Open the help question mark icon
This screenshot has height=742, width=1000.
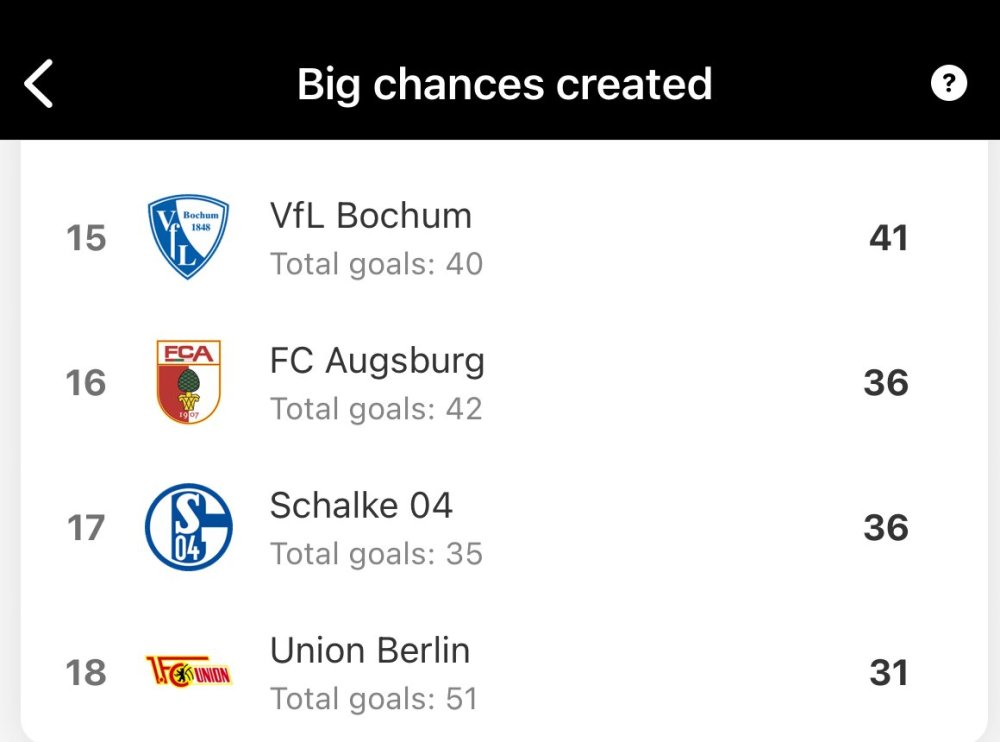(948, 83)
